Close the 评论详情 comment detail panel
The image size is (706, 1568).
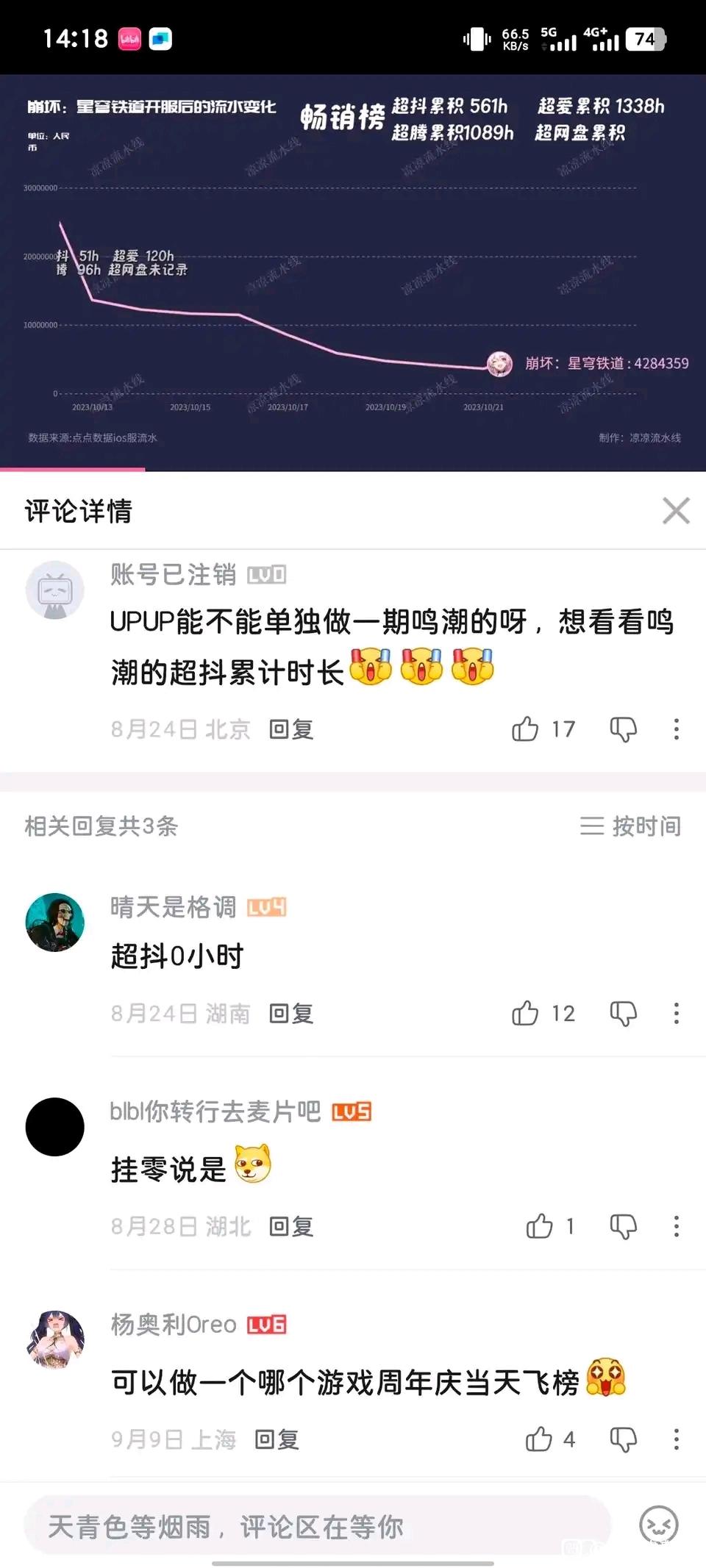click(675, 510)
